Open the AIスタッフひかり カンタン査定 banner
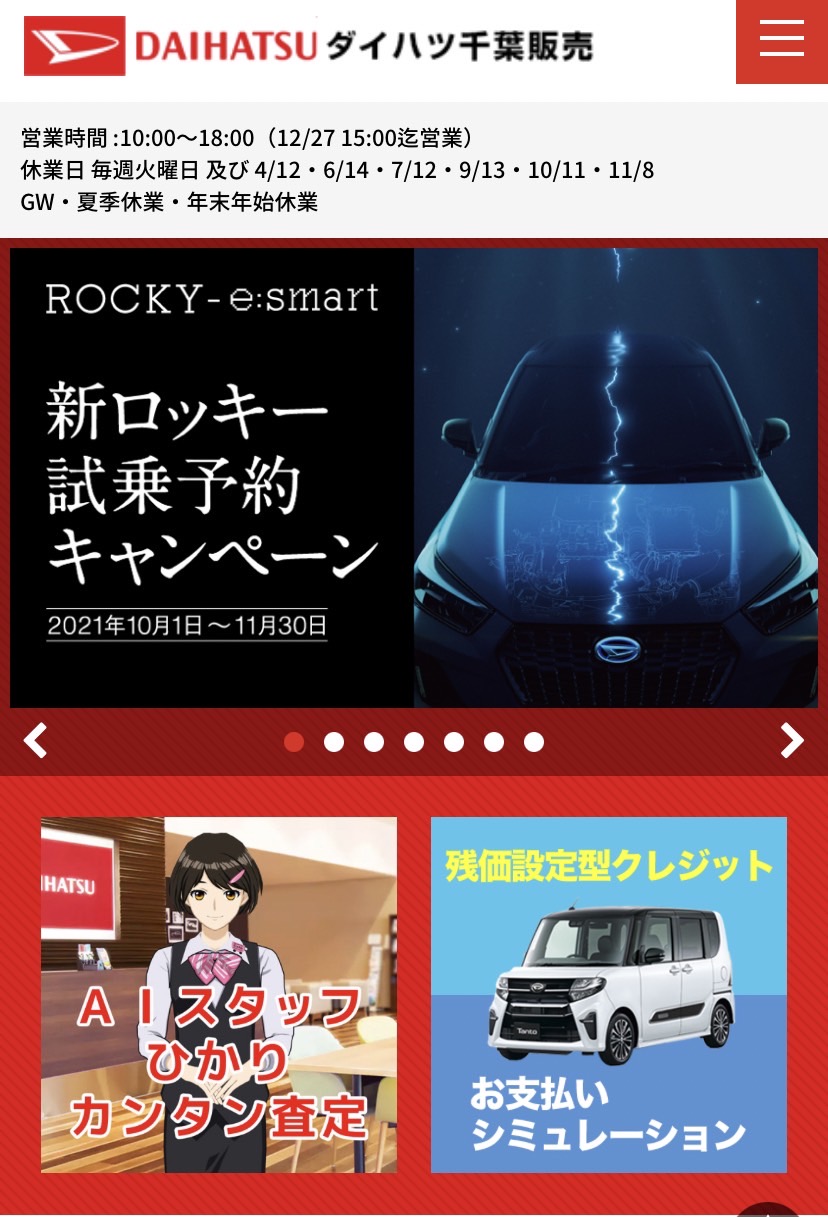Screen dimensions: 828x1217 pos(218,994)
